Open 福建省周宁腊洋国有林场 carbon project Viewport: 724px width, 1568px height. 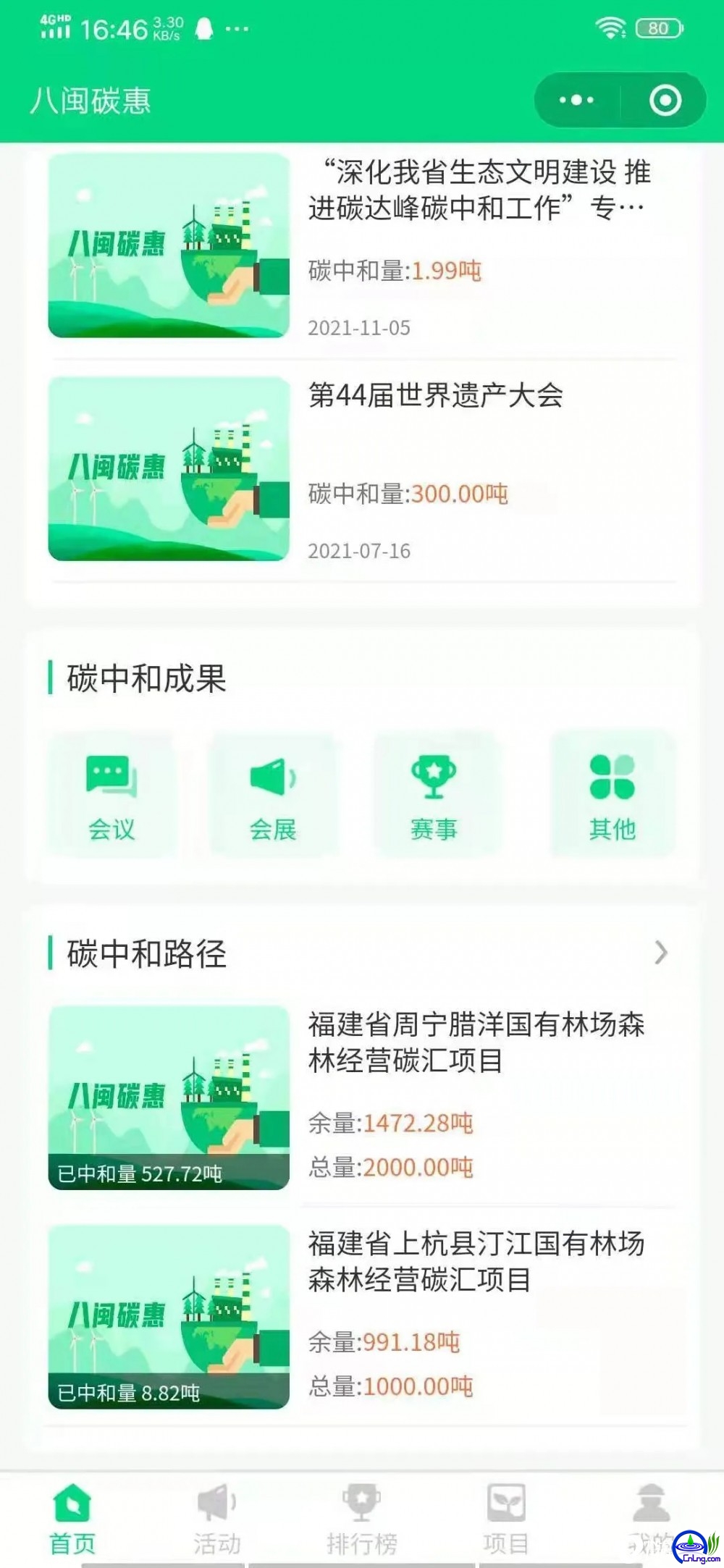click(x=362, y=1097)
